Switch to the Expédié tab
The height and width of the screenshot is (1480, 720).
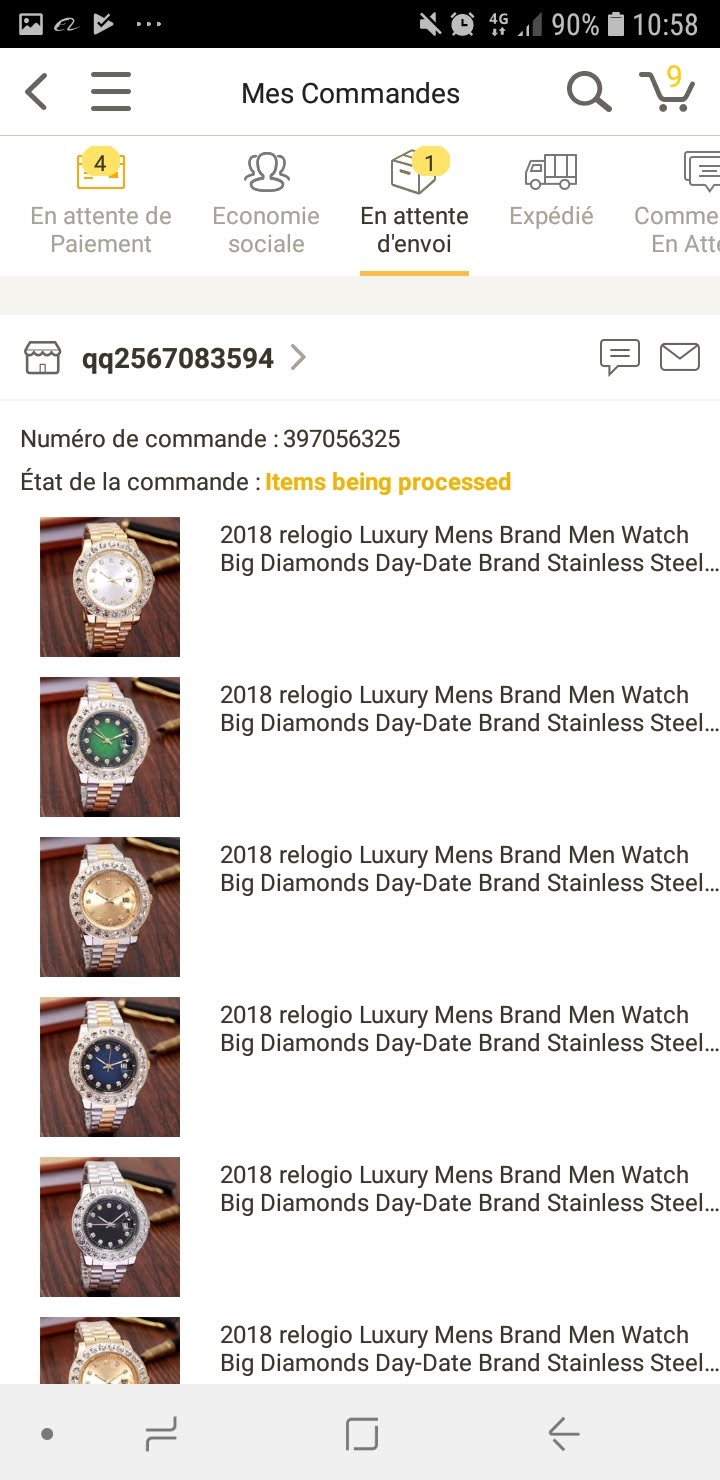coord(551,195)
